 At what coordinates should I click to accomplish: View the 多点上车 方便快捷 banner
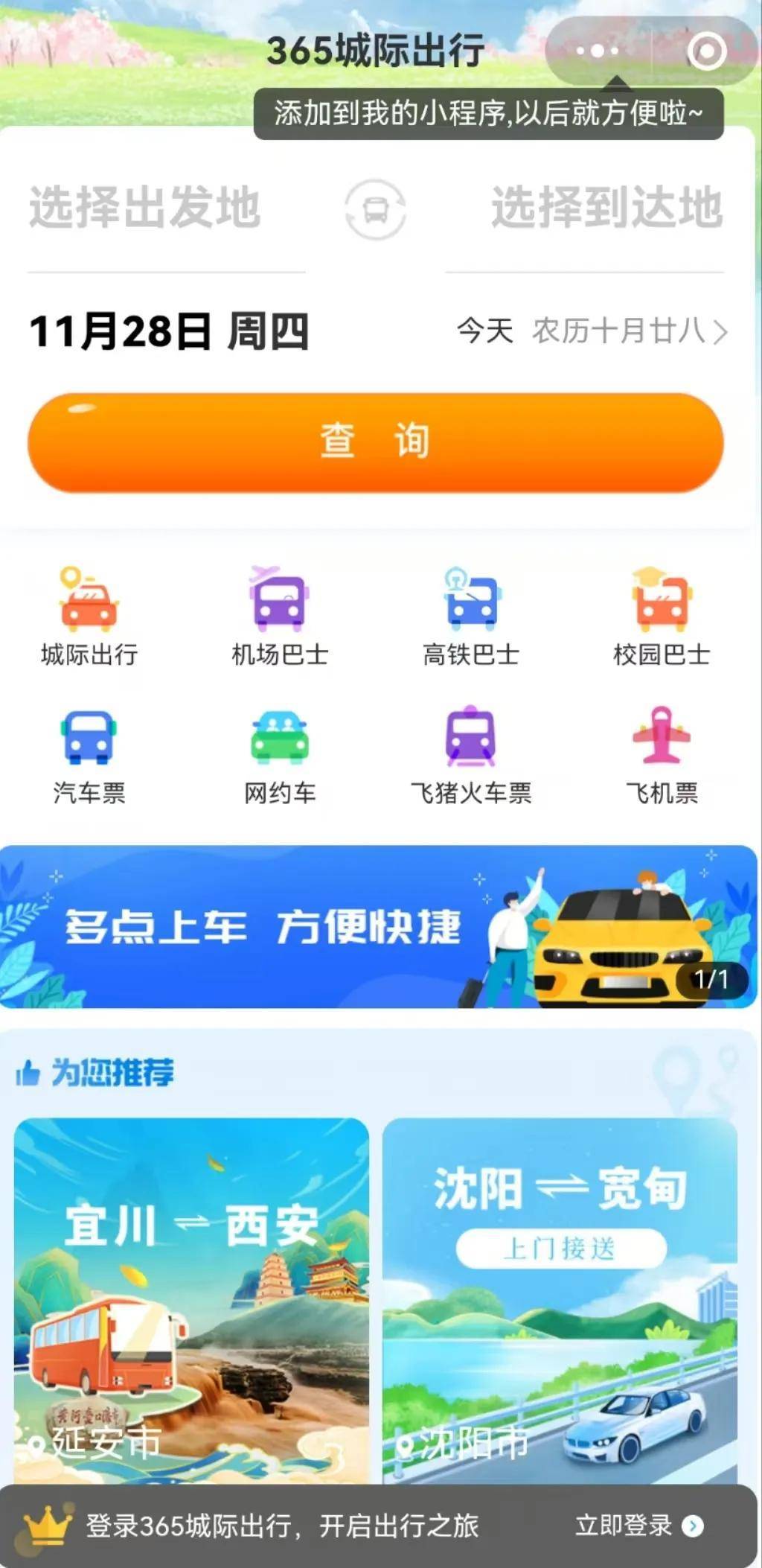click(378, 927)
